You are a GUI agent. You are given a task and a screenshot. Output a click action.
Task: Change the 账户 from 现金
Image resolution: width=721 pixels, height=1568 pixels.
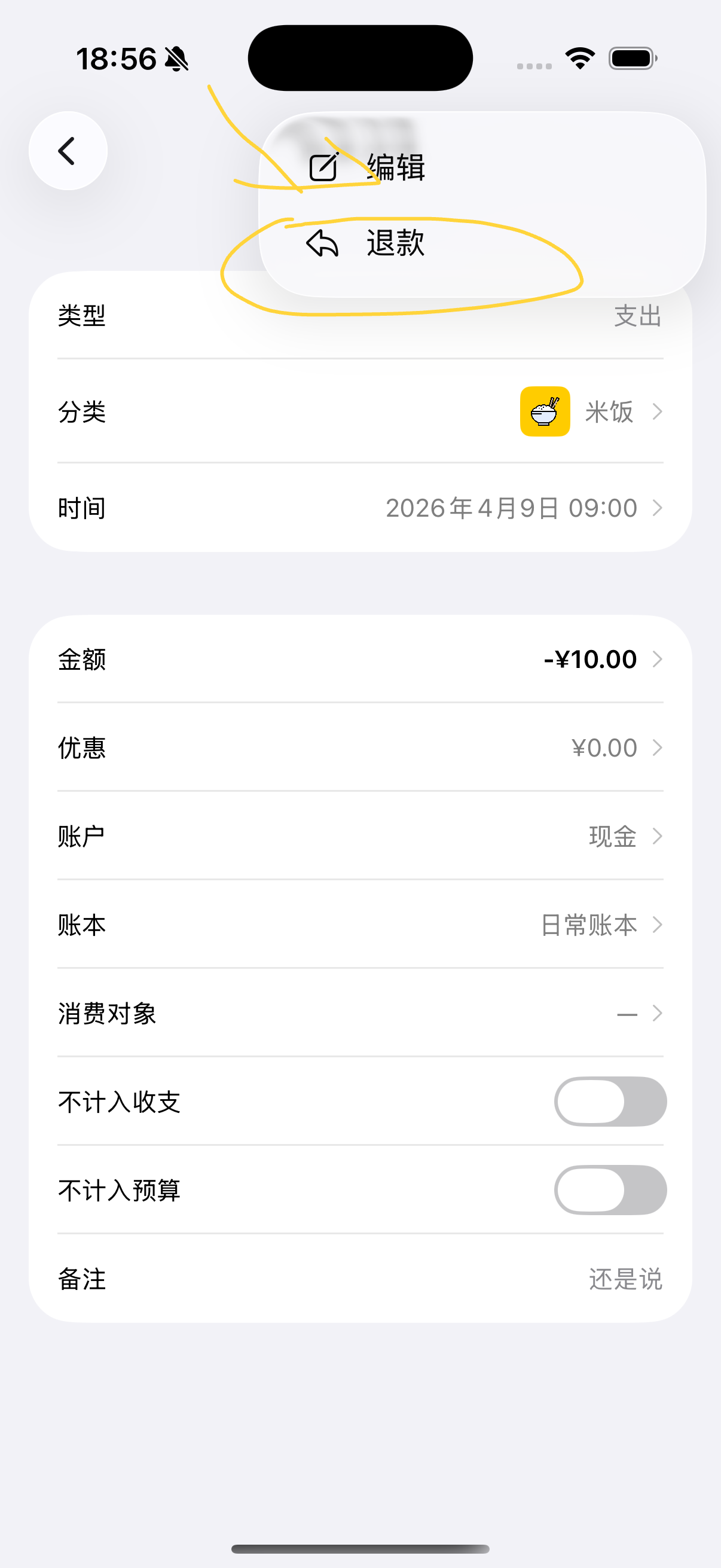pos(360,837)
